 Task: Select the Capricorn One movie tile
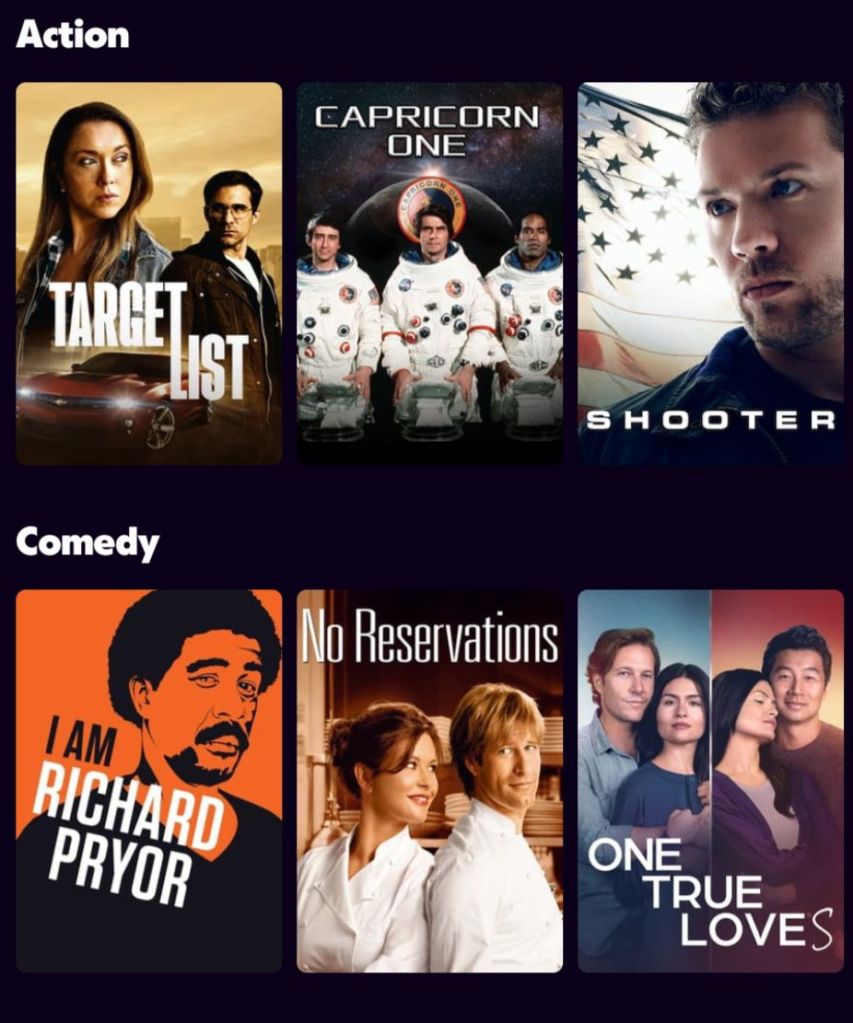pyautogui.click(x=429, y=273)
